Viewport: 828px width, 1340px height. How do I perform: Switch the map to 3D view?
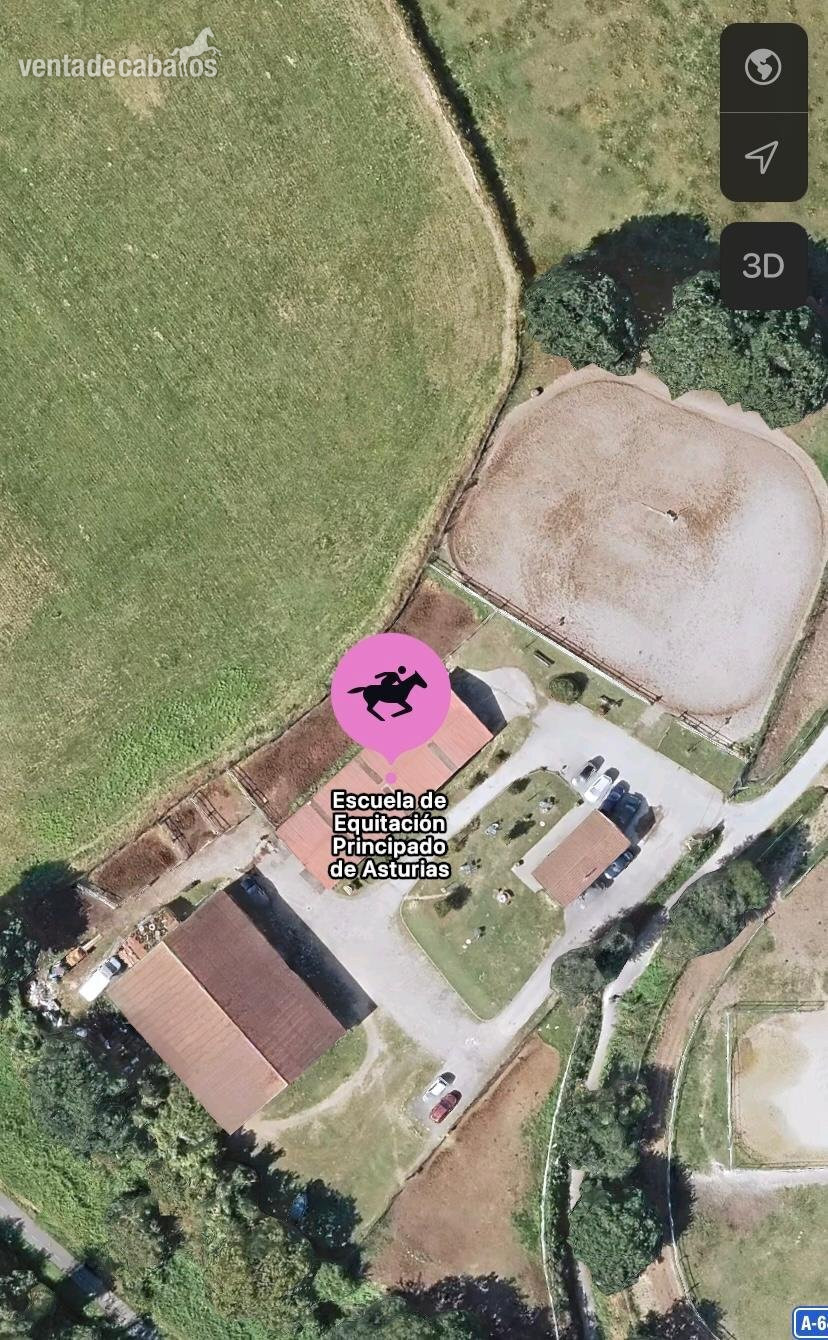(763, 266)
